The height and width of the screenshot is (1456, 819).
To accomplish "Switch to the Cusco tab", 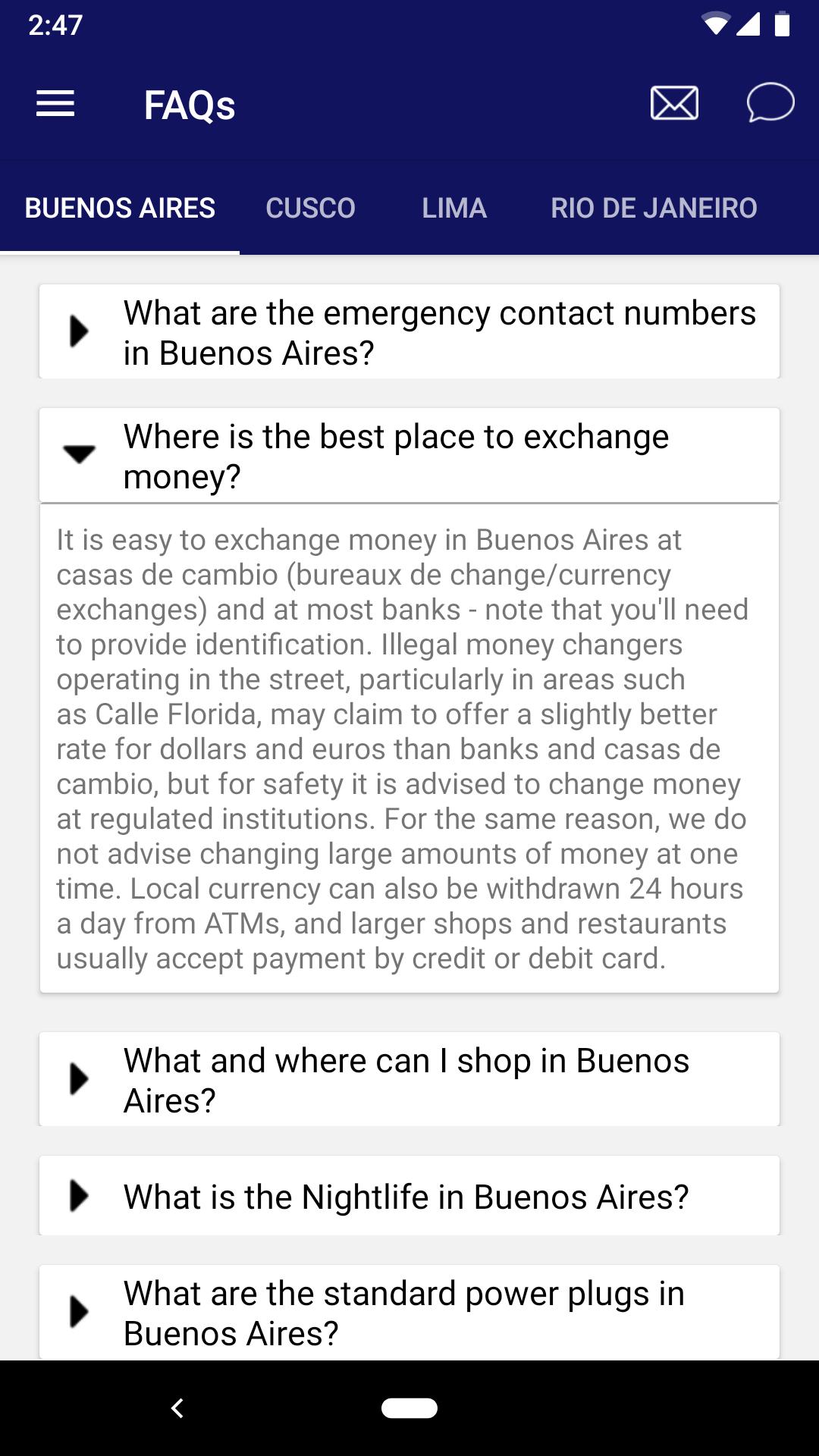I will tap(310, 208).
